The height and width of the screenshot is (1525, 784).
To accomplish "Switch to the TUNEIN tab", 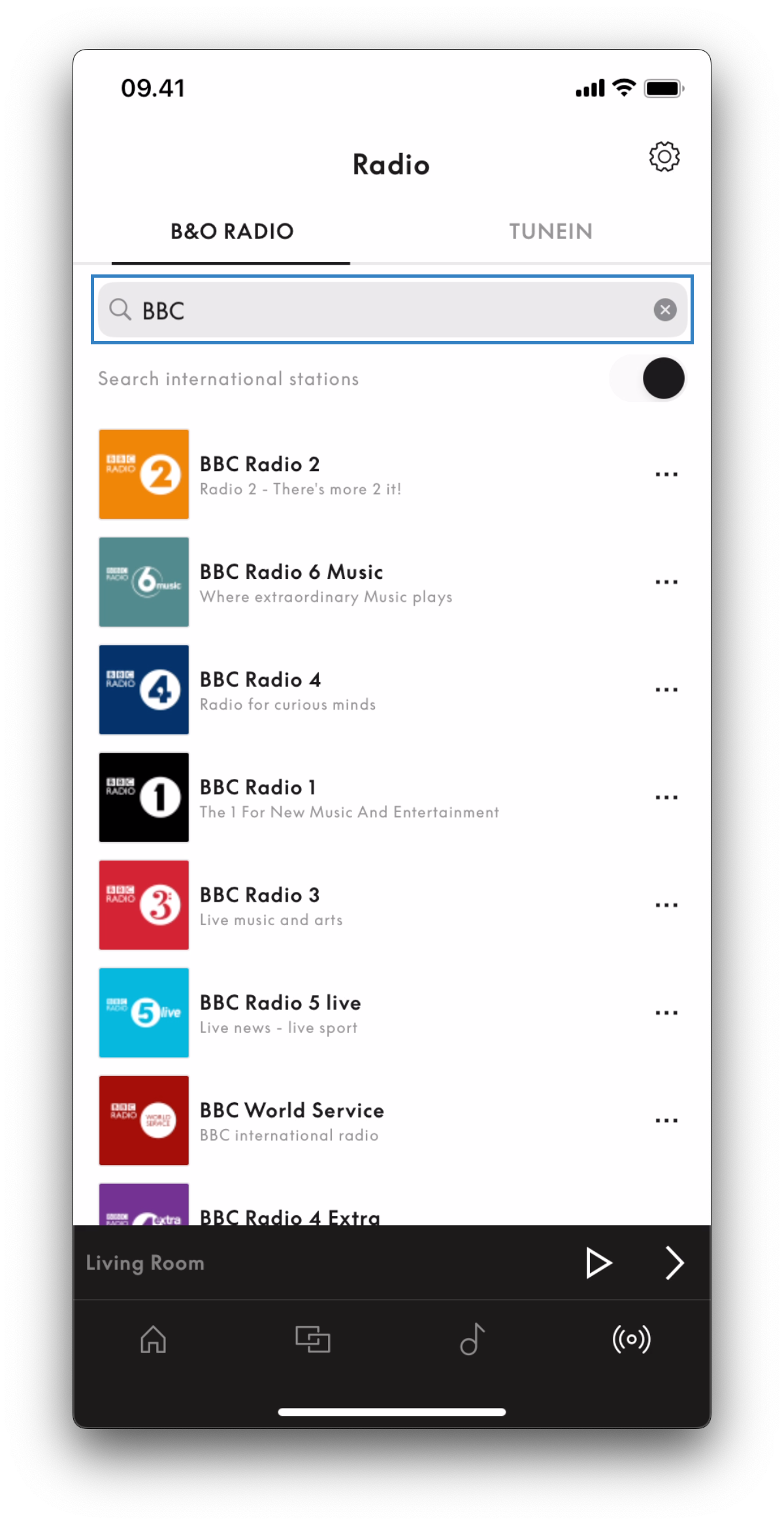I will point(551,231).
